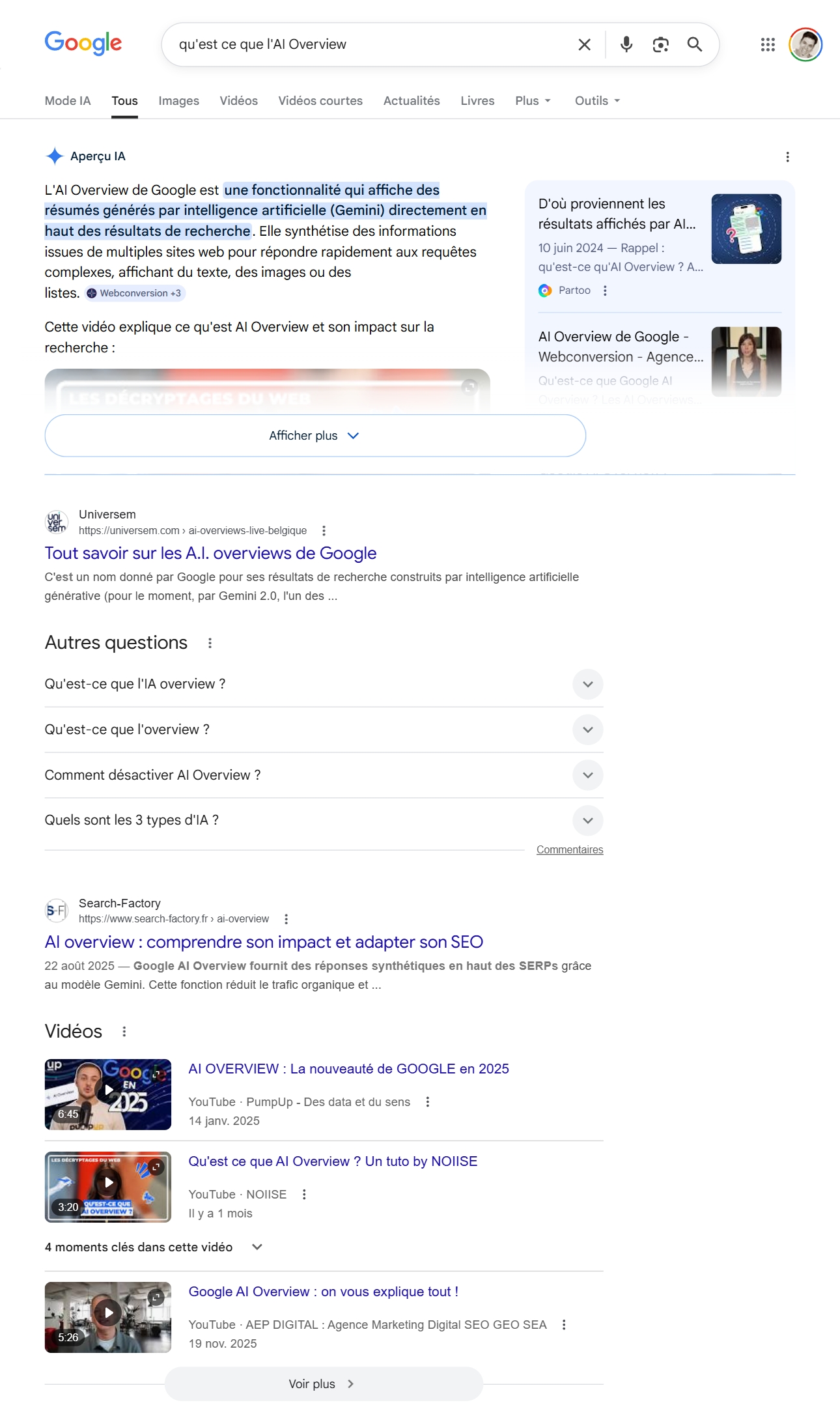The width and height of the screenshot is (840, 1420).
Task: Open the Commentaires feedback link
Action: coord(569,850)
